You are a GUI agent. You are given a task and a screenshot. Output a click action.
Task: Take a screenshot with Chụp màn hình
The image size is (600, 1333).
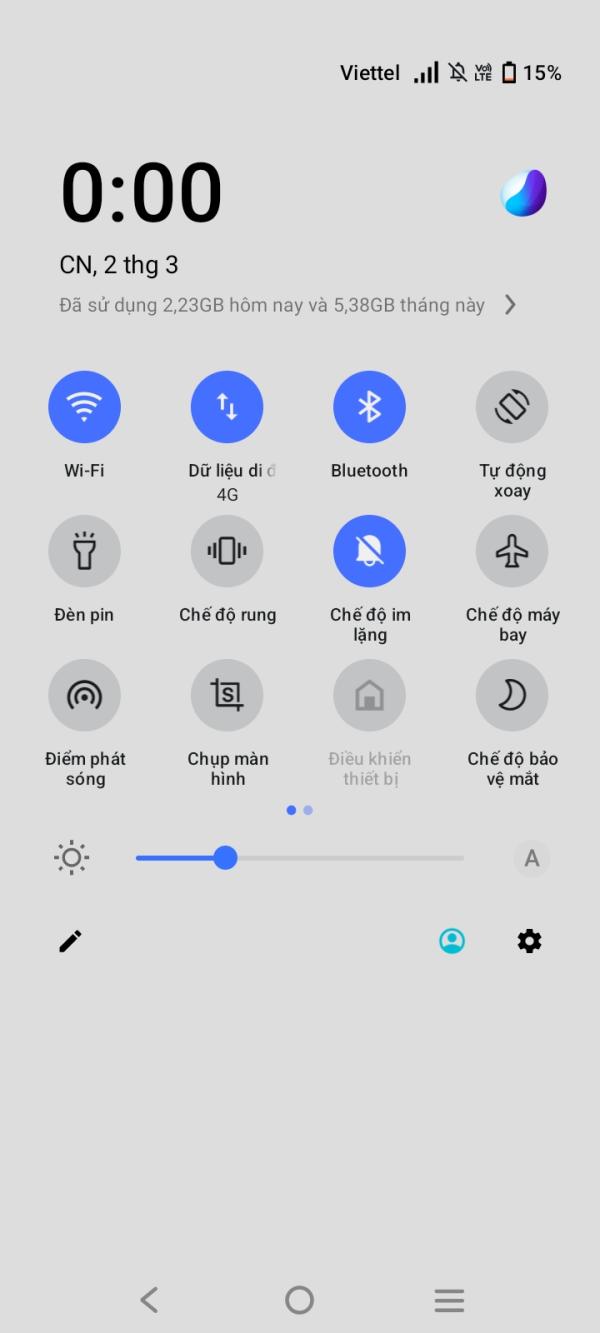227,695
